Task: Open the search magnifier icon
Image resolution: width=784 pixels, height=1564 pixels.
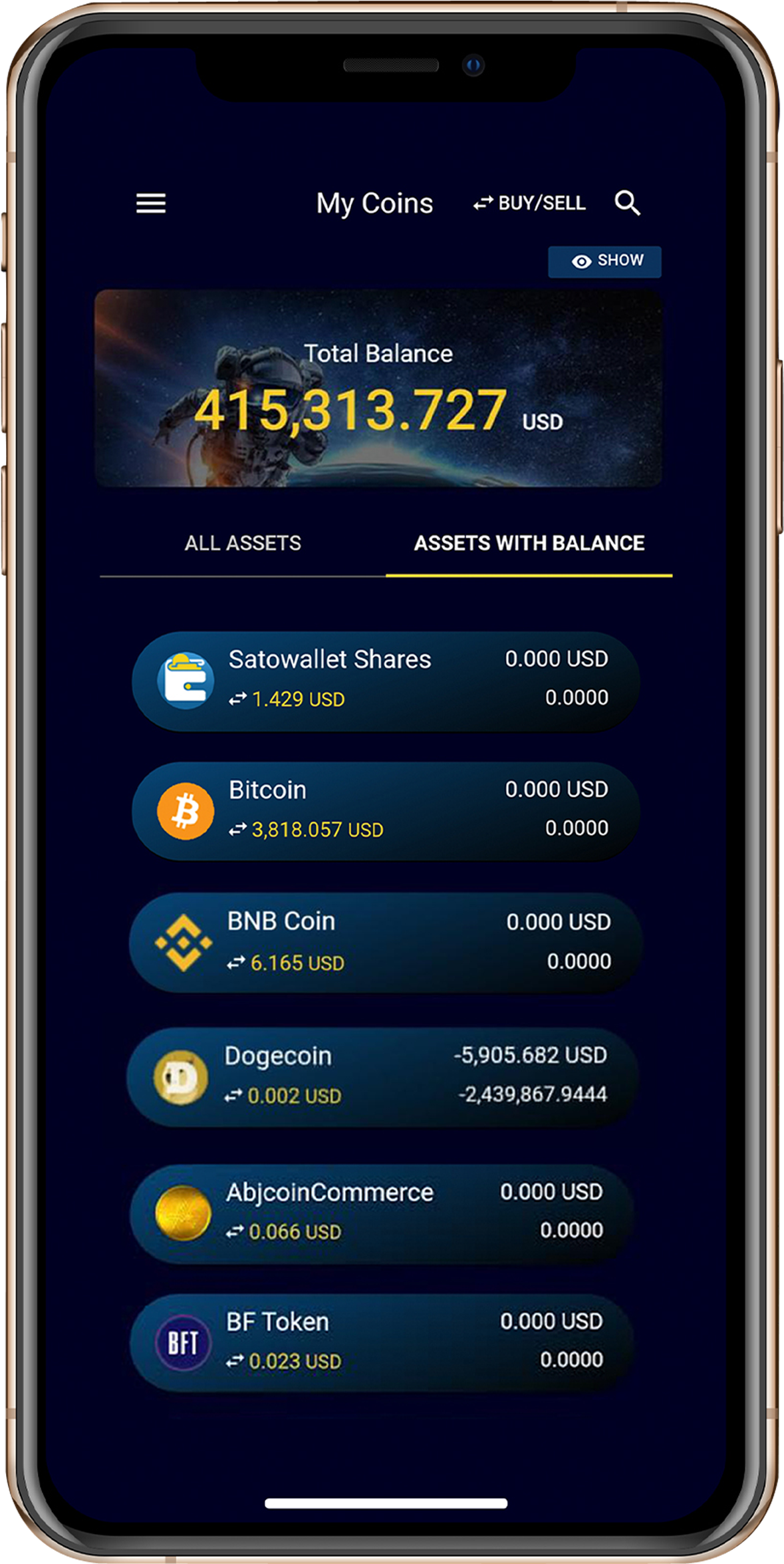Action: tap(627, 203)
